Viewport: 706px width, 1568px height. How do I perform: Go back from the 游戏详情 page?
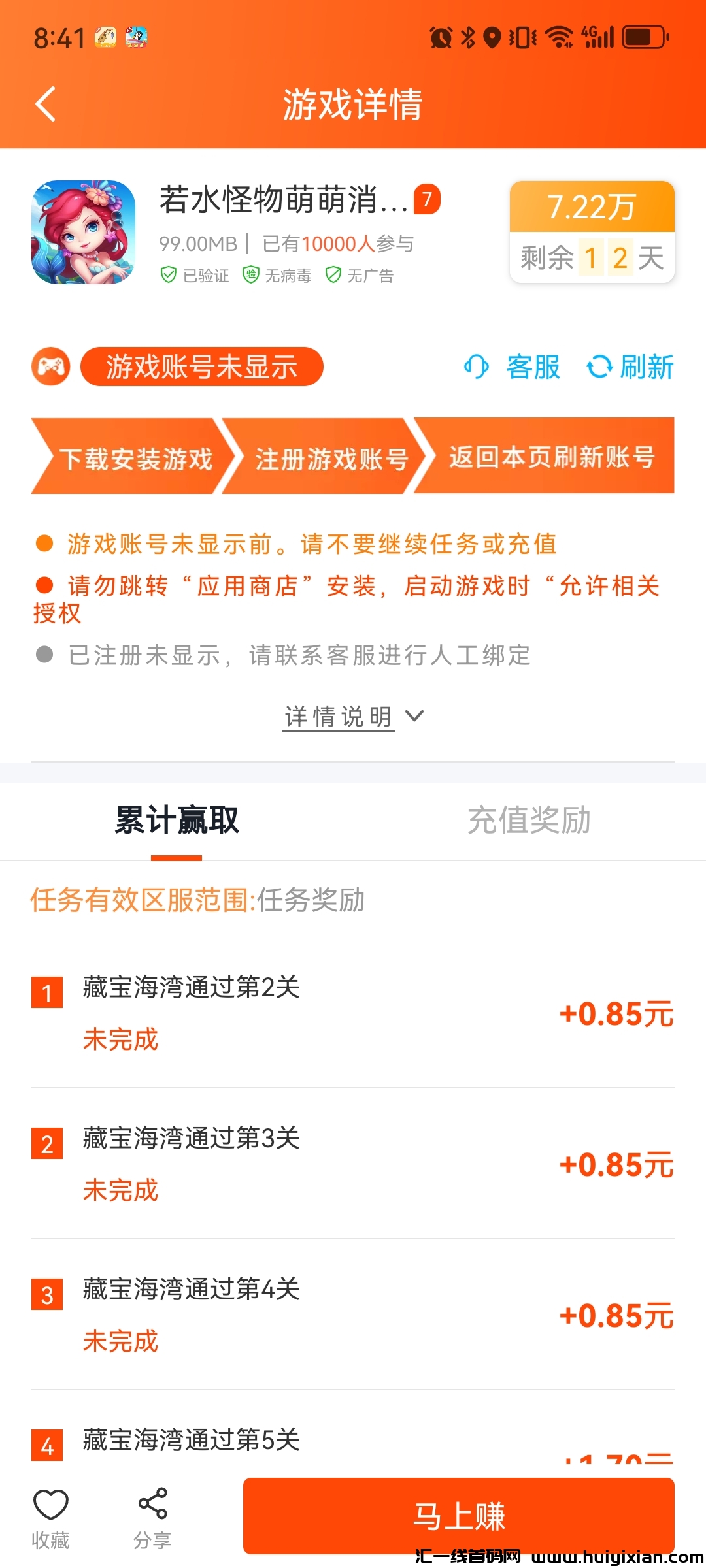(46, 105)
